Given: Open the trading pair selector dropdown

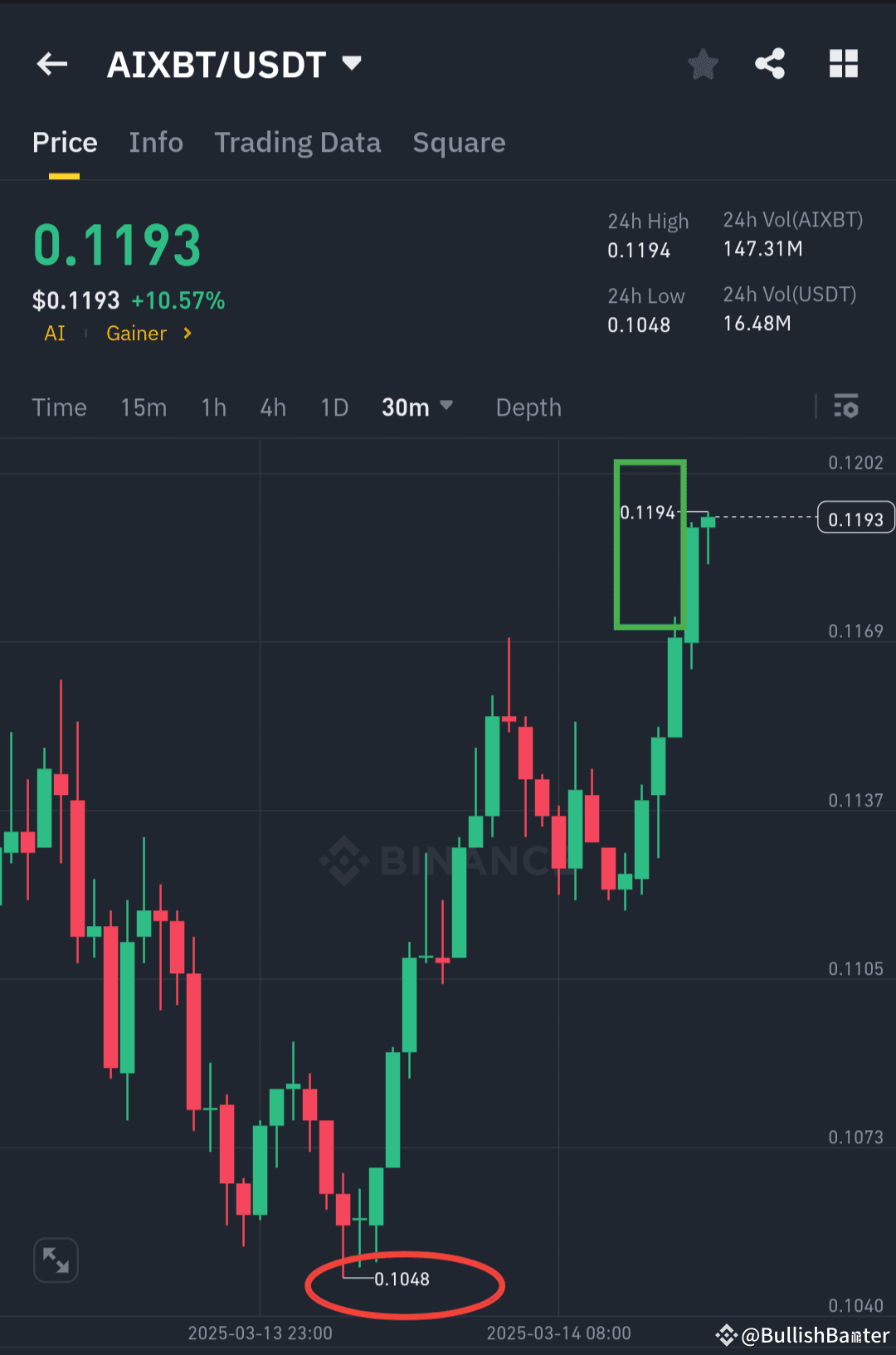Looking at the screenshot, I should tap(352, 64).
